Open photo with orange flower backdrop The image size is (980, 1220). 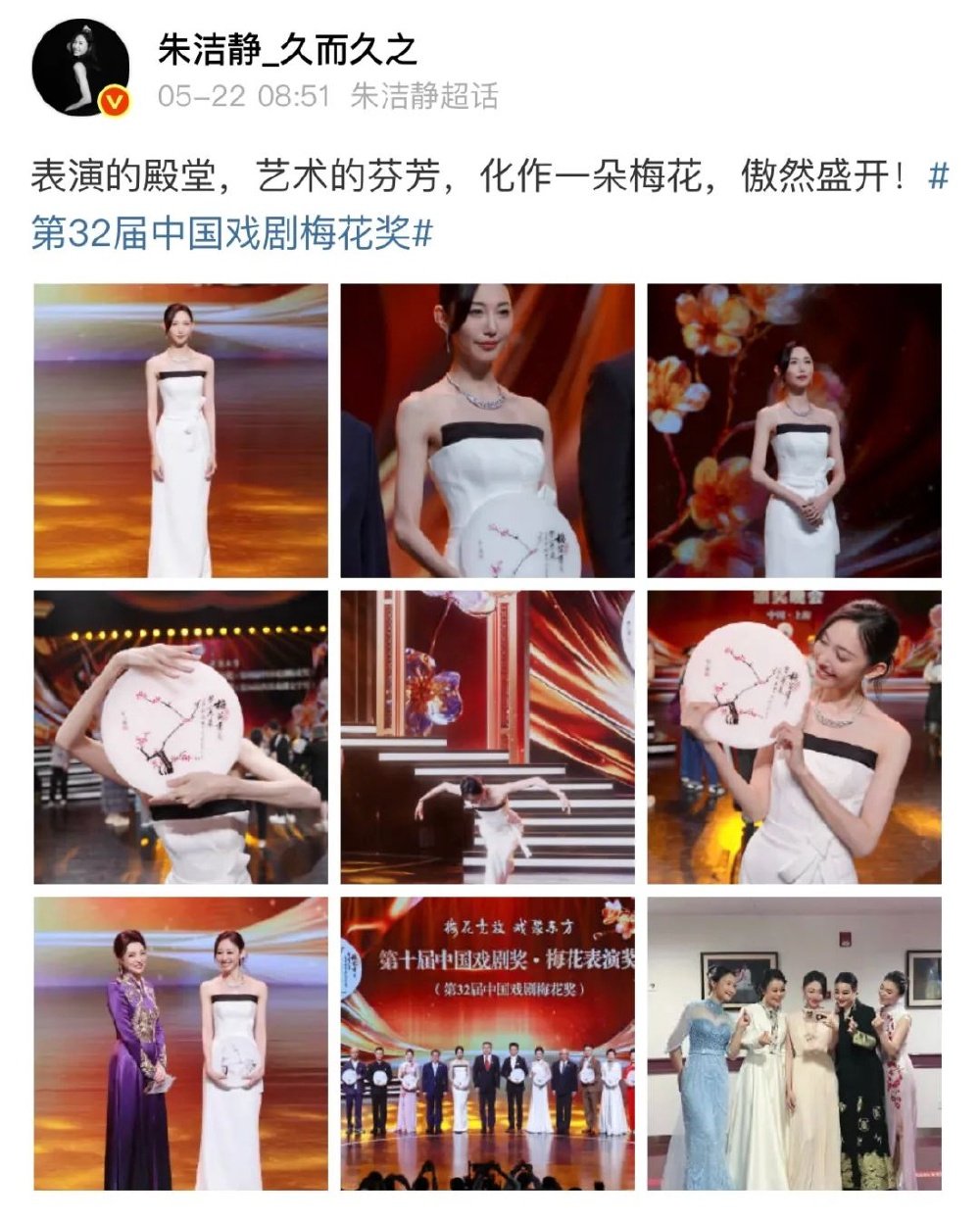pos(794,430)
